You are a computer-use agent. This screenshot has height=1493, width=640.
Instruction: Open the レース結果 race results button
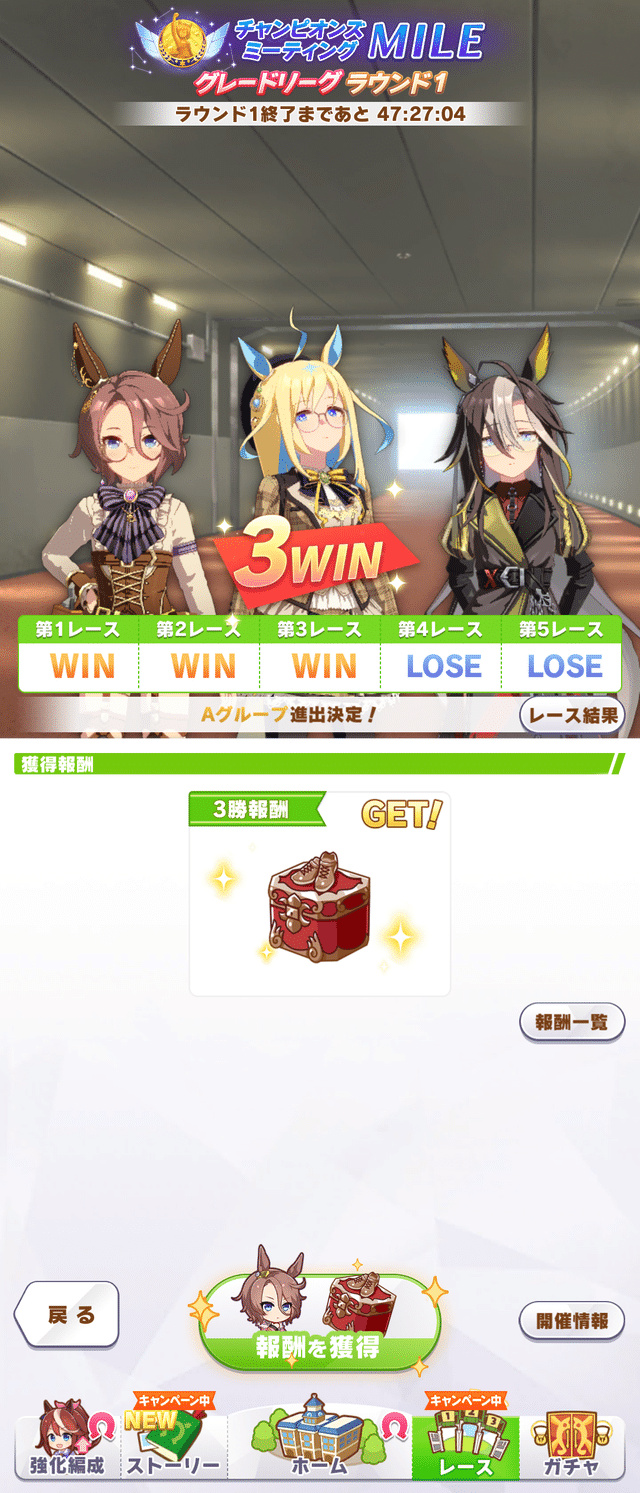coord(572,715)
